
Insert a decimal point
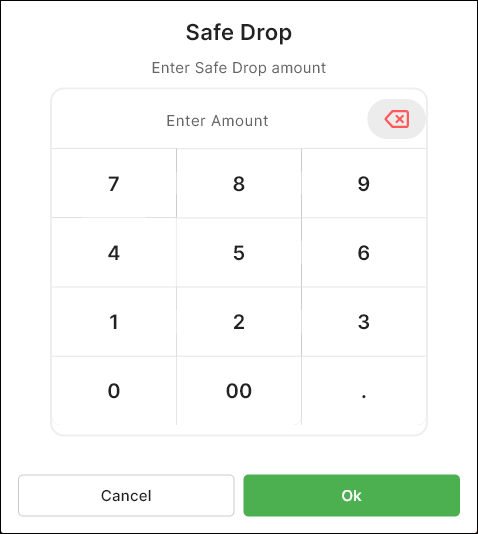[364, 391]
